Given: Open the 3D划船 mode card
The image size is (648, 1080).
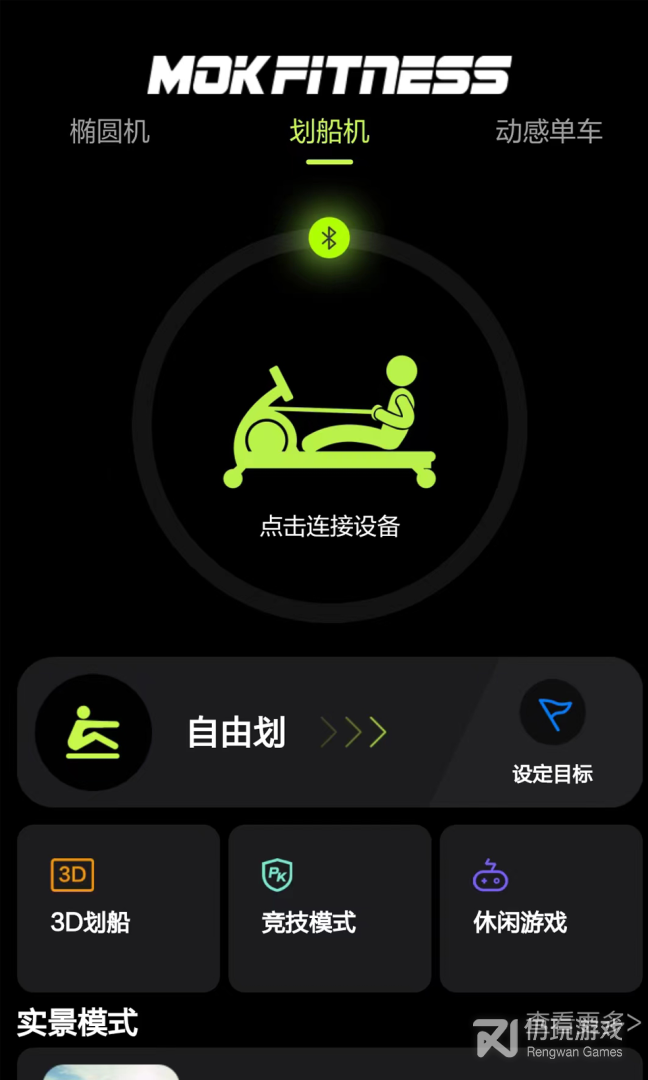Looking at the screenshot, I should 118,908.
